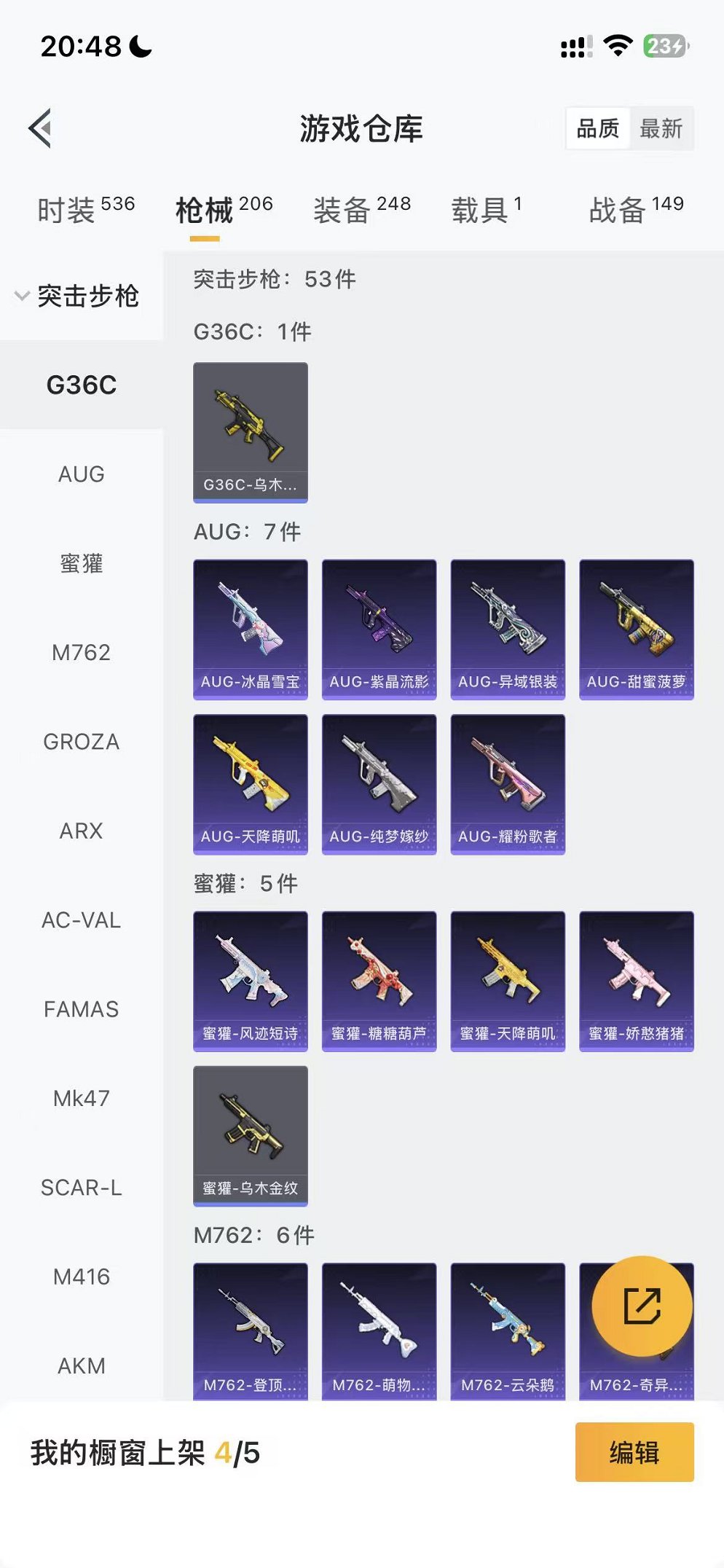The image size is (724, 1568).
Task: Select AUG in the side list
Action: (81, 474)
